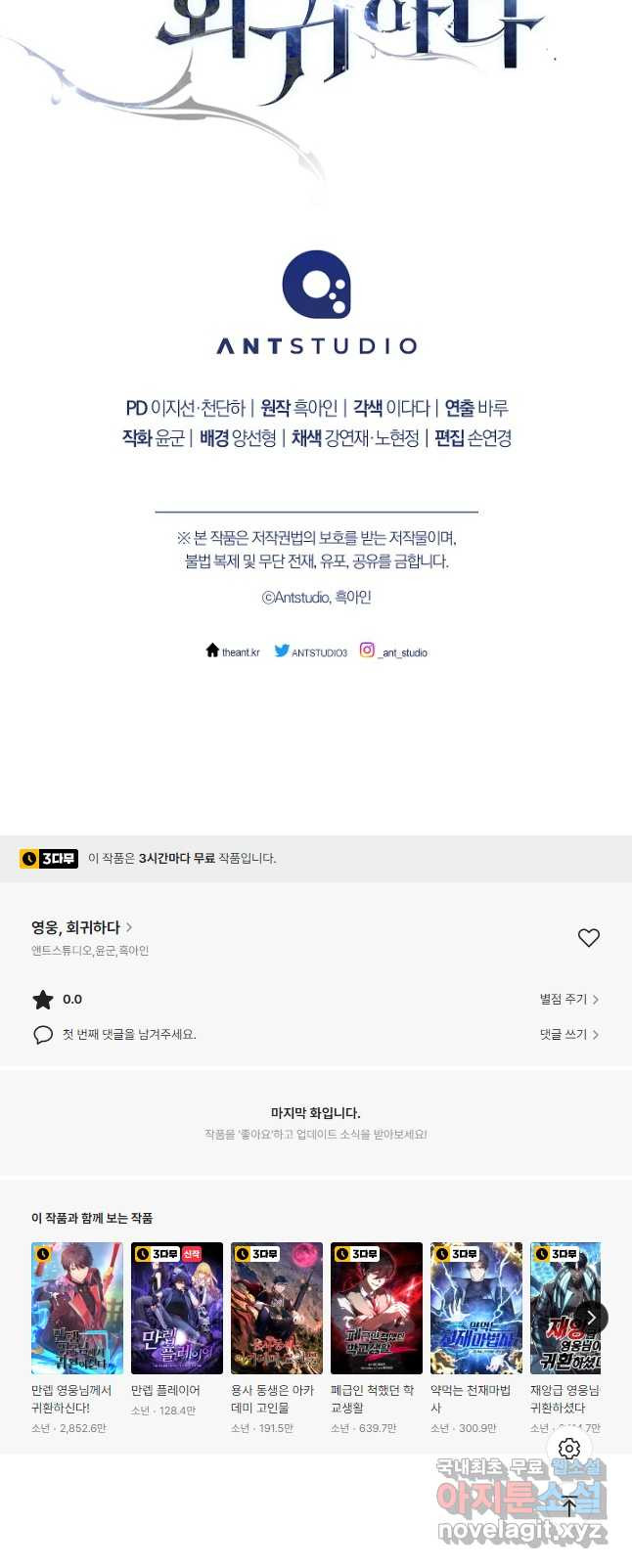Show next recommended titles with arrow
Viewport: 632px width, 1568px height.
590,1318
